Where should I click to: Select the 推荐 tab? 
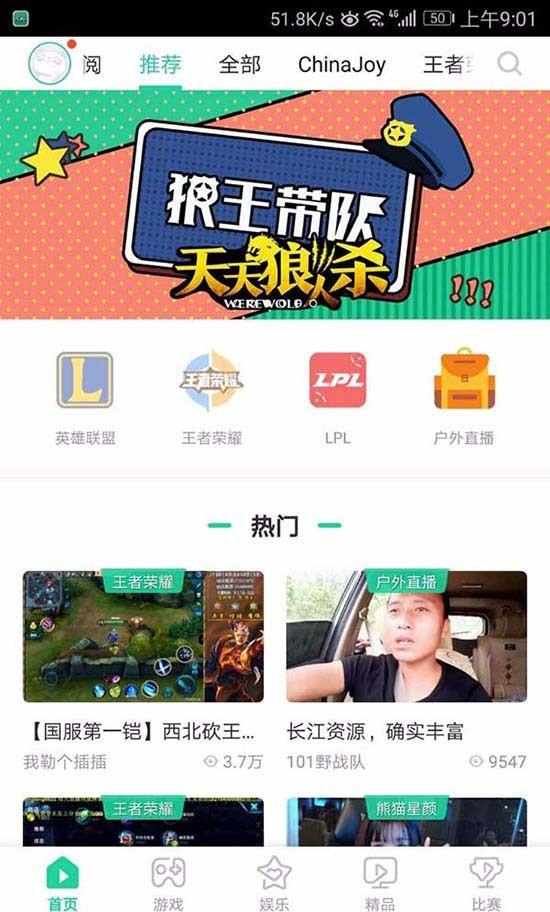pos(160,65)
